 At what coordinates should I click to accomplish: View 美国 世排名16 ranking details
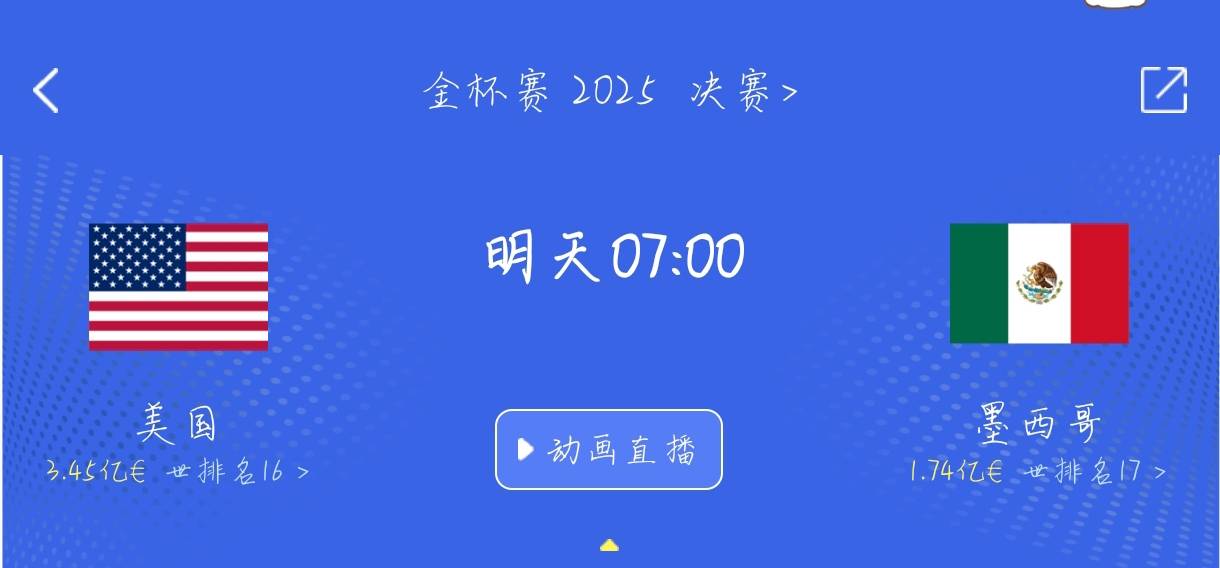238,472
